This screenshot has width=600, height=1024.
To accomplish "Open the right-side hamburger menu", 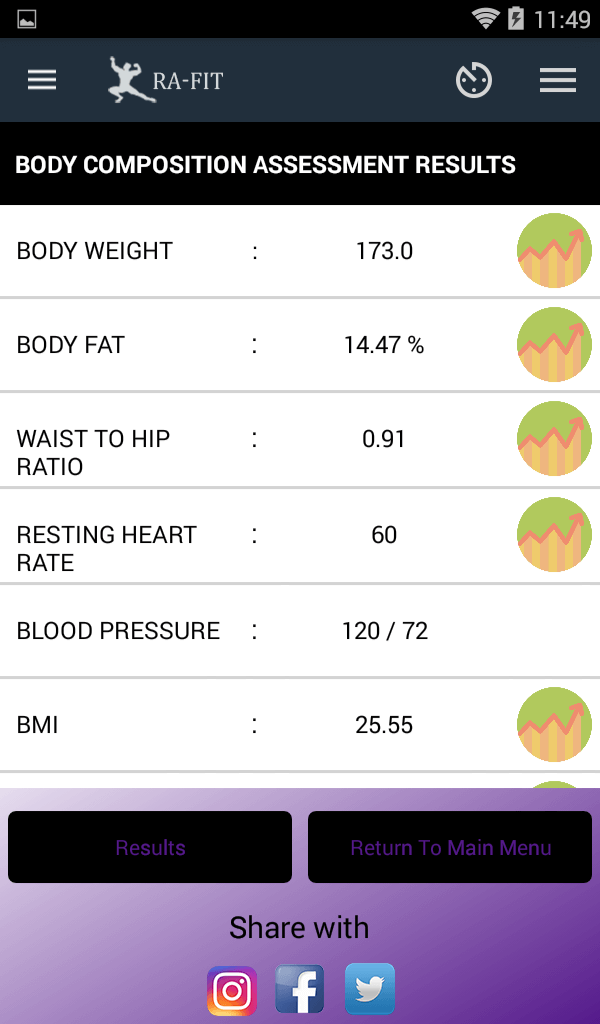I will pyautogui.click(x=558, y=81).
